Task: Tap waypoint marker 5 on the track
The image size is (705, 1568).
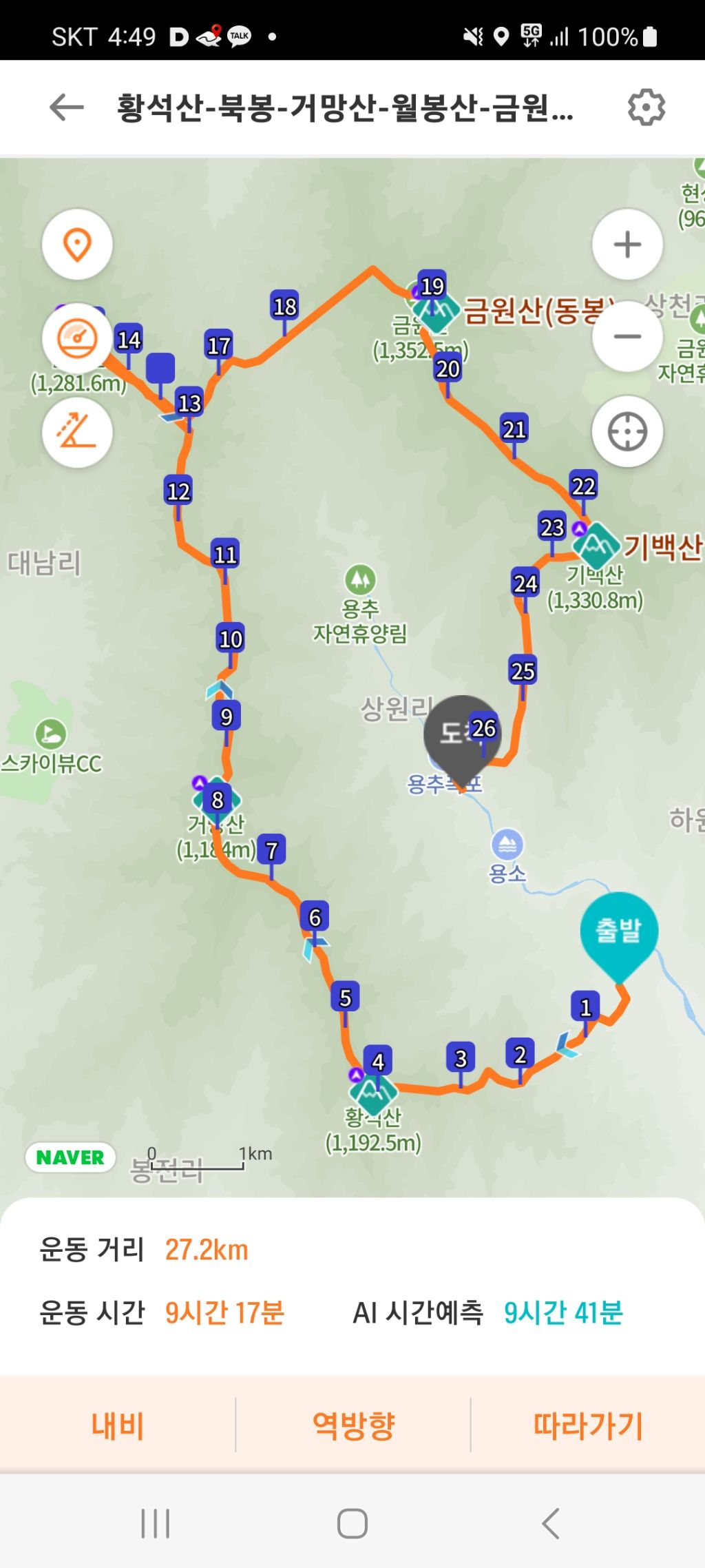Action: click(346, 998)
